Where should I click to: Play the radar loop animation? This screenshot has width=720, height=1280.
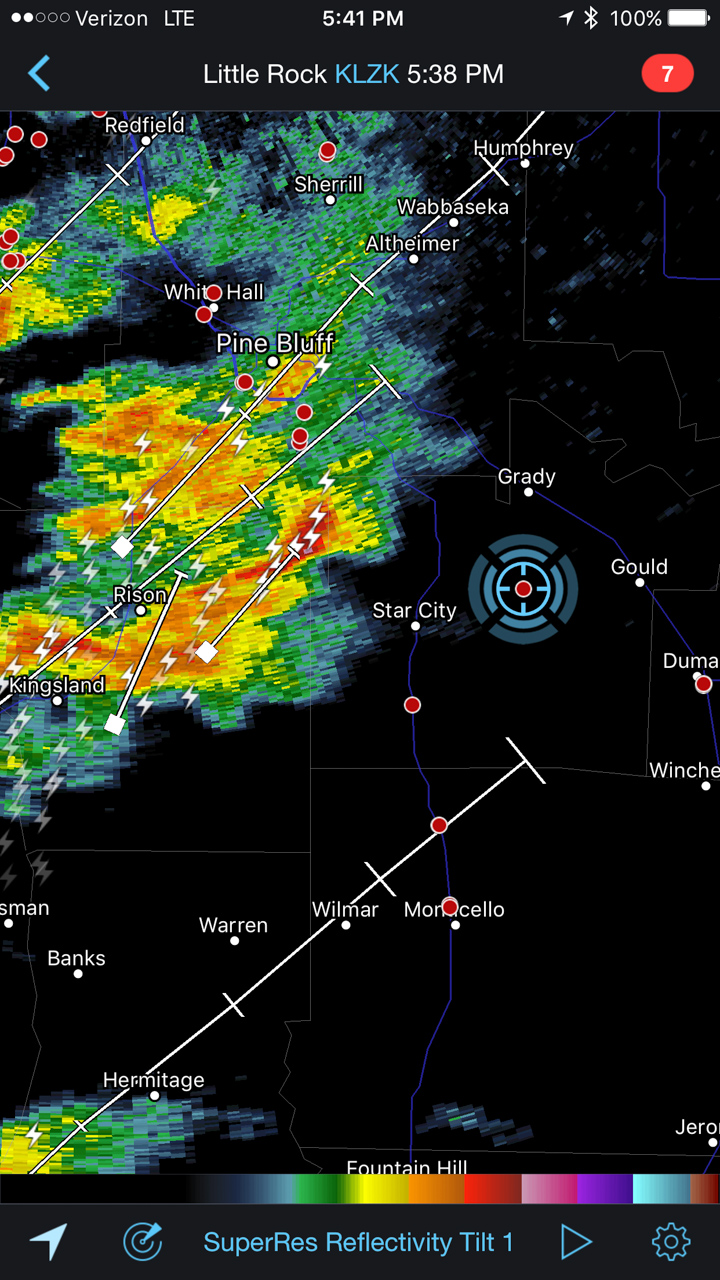click(576, 1242)
